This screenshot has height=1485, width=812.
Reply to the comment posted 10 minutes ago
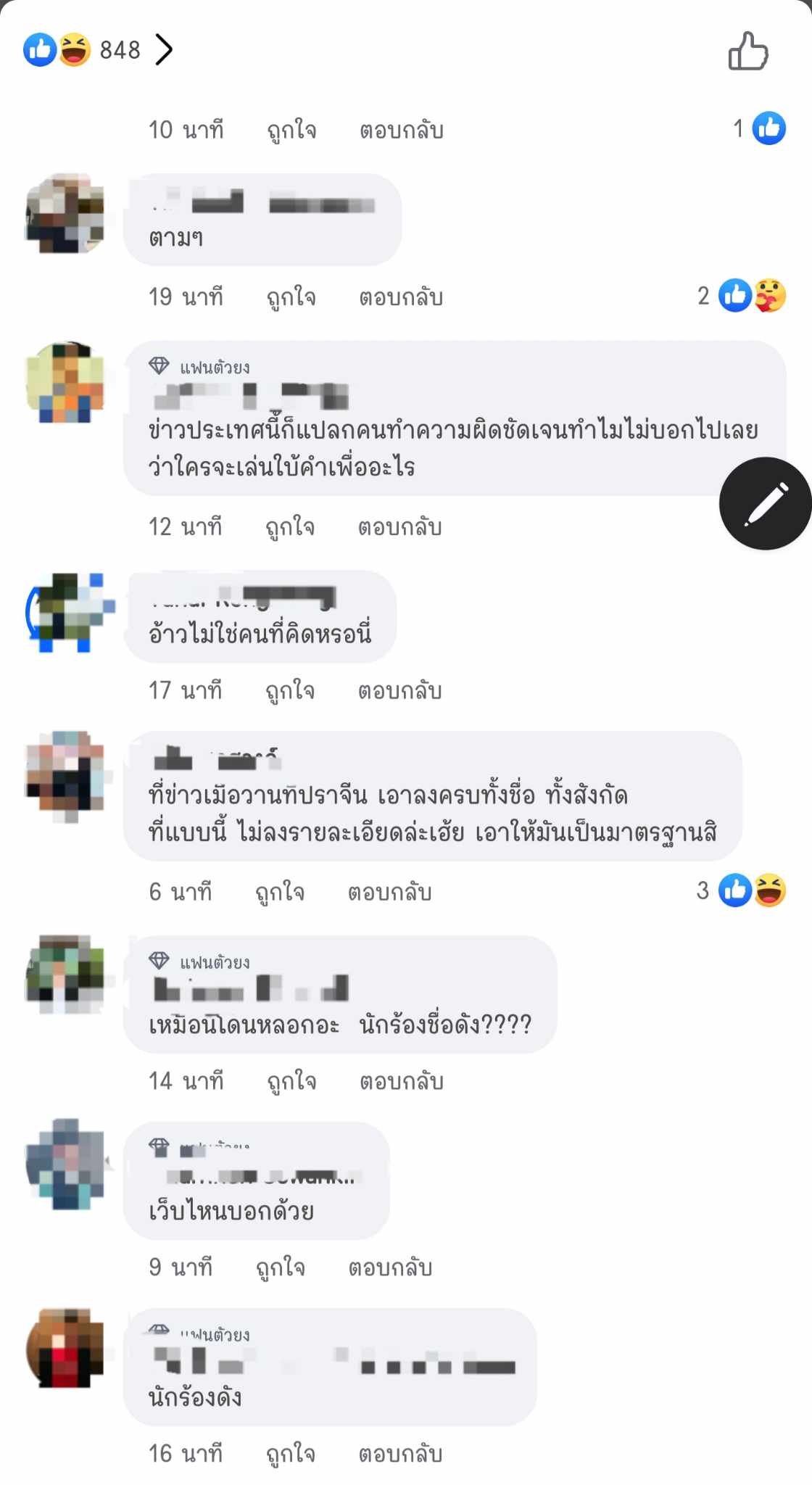click(401, 131)
